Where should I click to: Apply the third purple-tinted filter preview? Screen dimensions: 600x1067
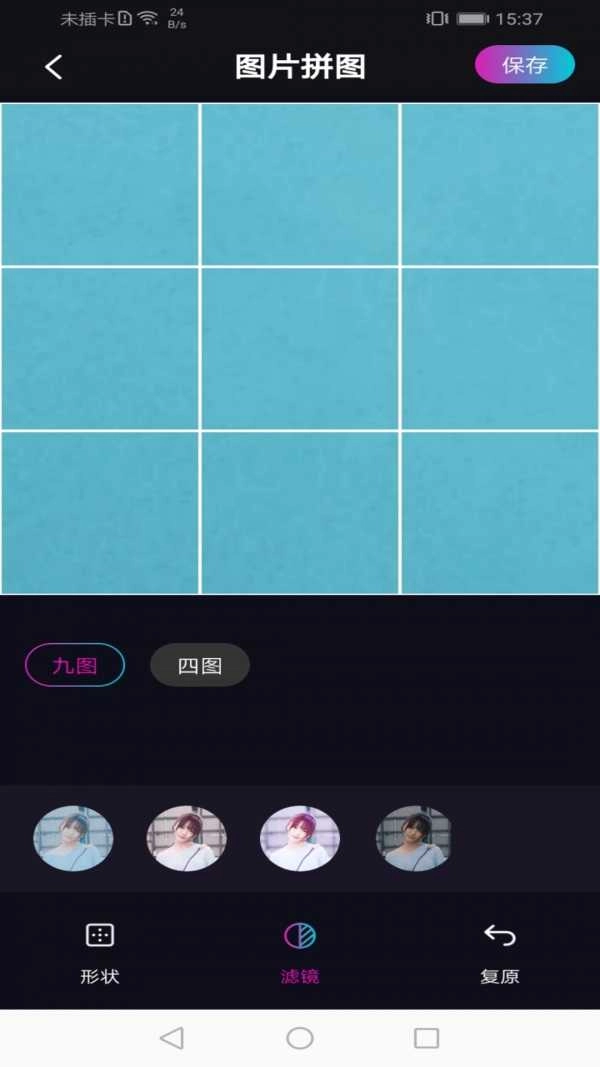pos(300,838)
